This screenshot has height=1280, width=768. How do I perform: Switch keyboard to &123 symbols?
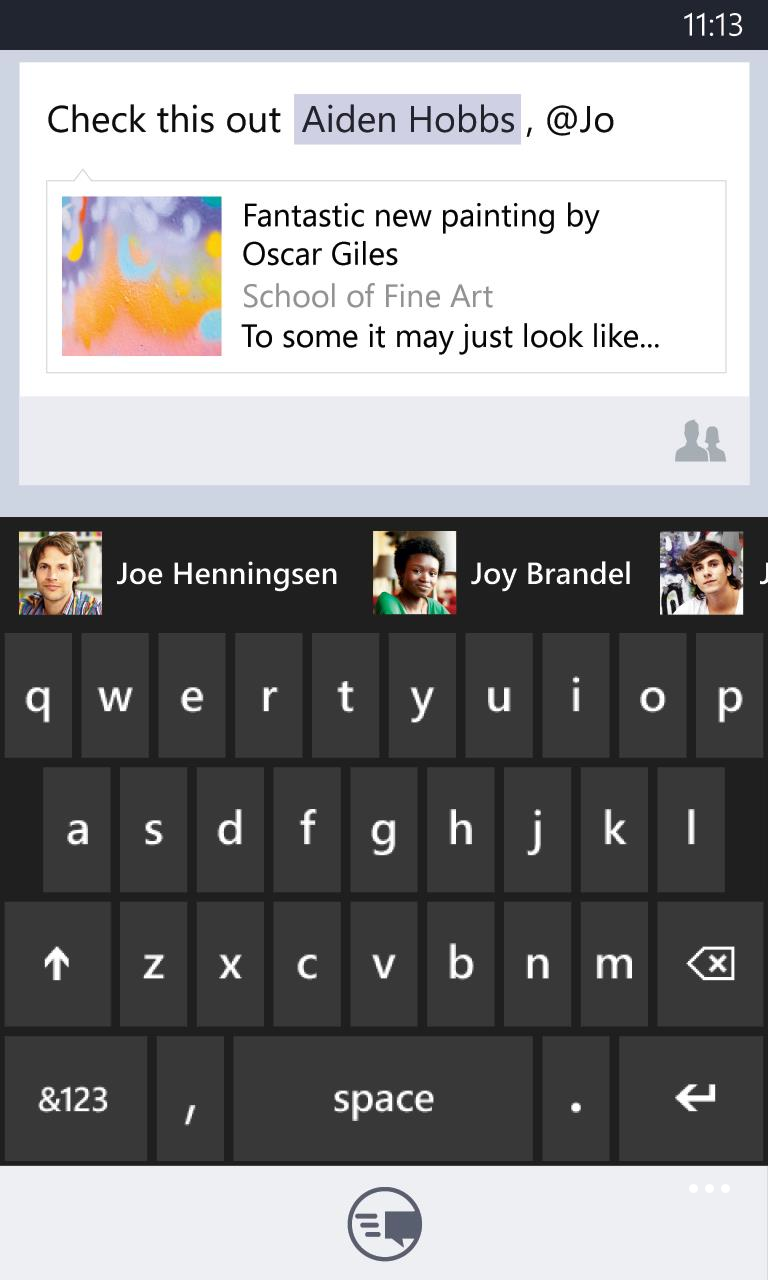(73, 1099)
